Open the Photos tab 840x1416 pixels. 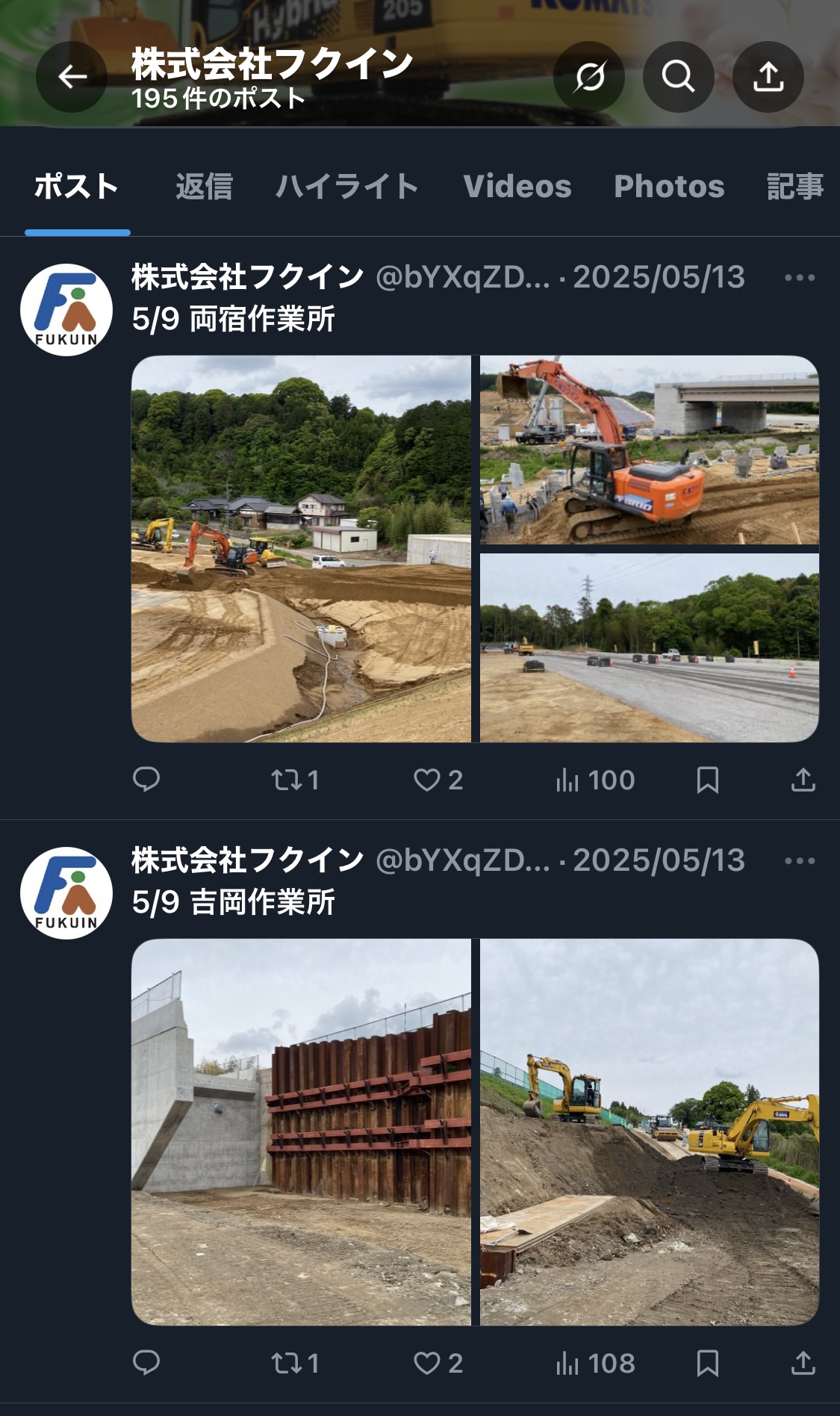click(x=669, y=187)
